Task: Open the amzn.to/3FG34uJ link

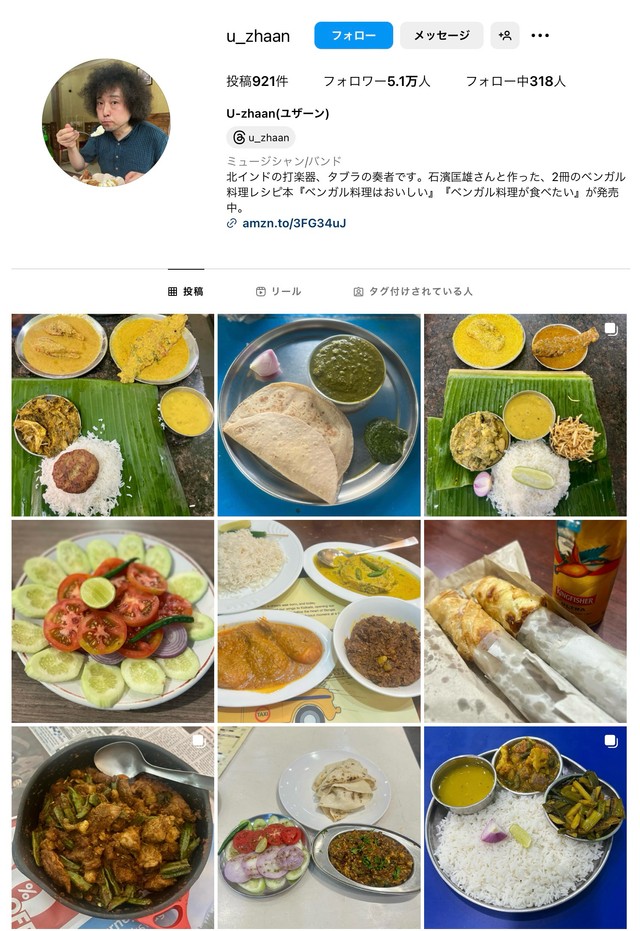Action: tap(293, 223)
